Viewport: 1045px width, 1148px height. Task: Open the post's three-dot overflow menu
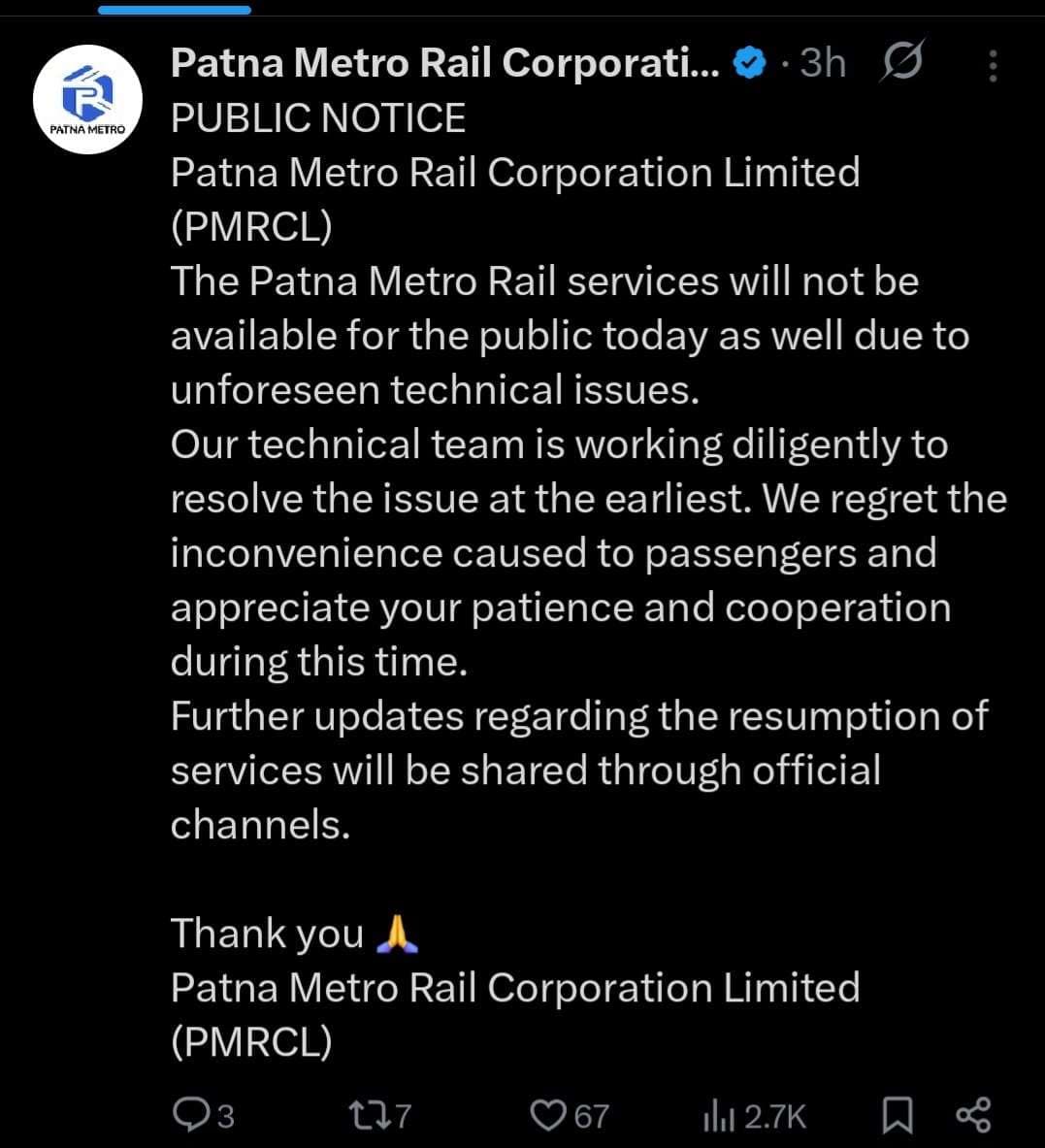pos(992,66)
